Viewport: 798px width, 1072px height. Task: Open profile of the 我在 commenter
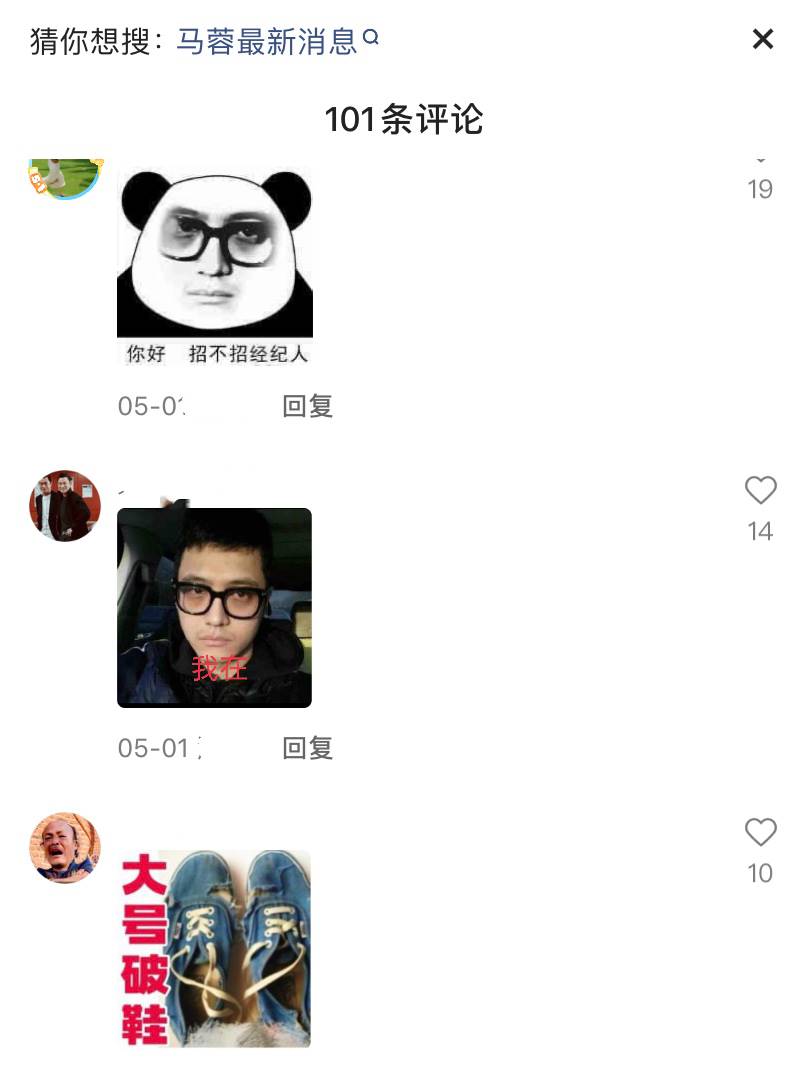click(65, 506)
